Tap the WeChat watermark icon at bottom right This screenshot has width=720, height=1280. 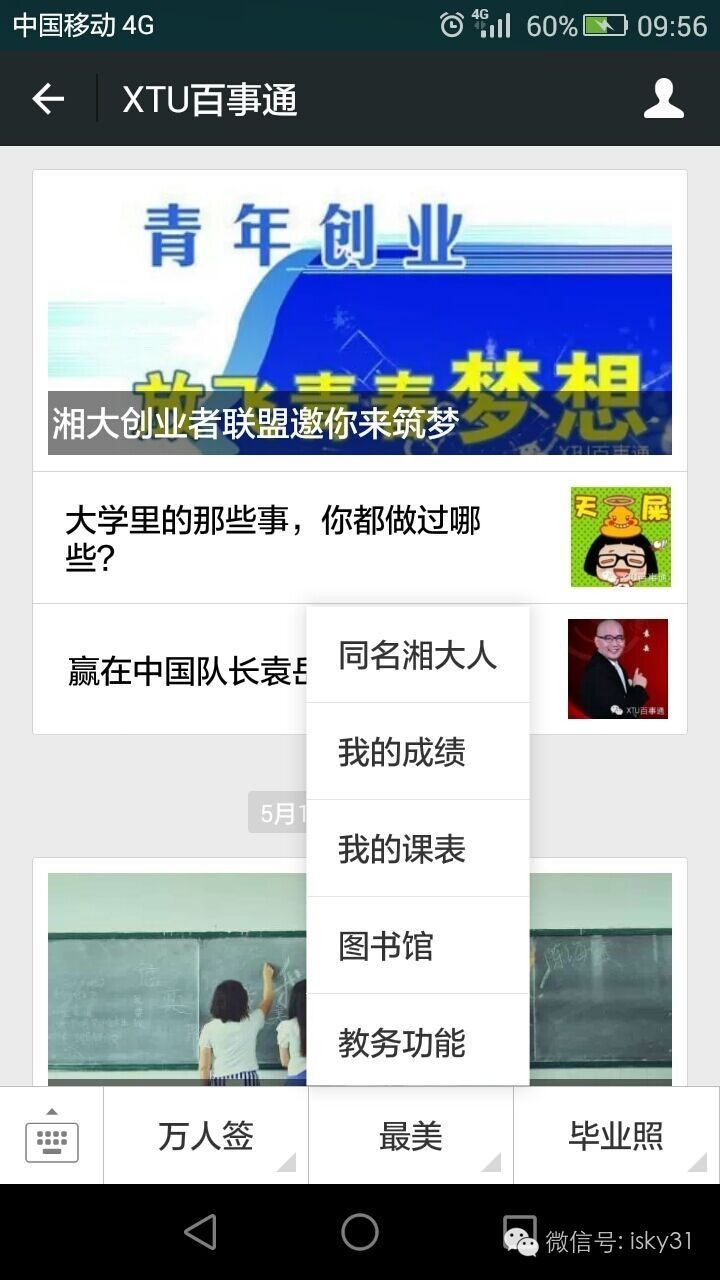(x=519, y=1235)
